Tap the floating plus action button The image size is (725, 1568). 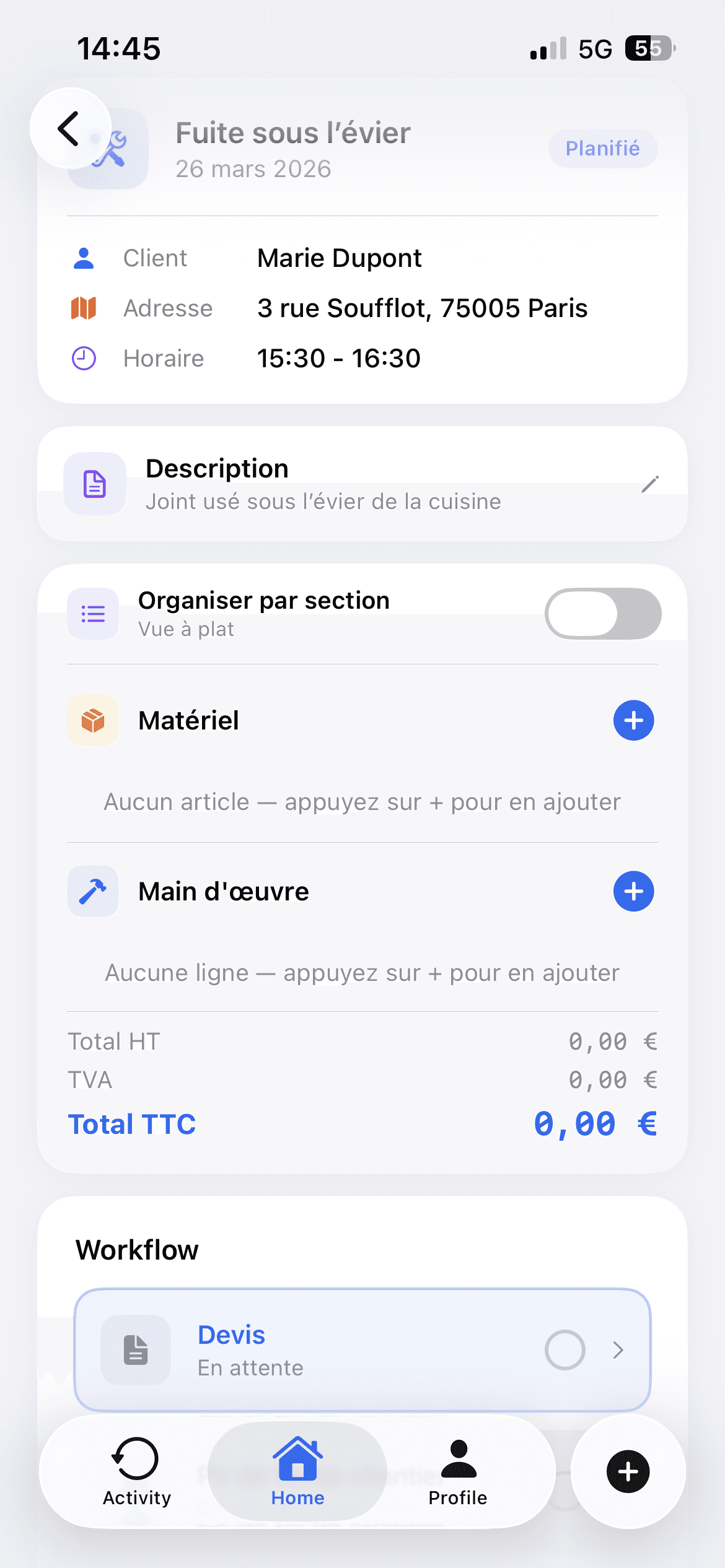pos(627,1473)
